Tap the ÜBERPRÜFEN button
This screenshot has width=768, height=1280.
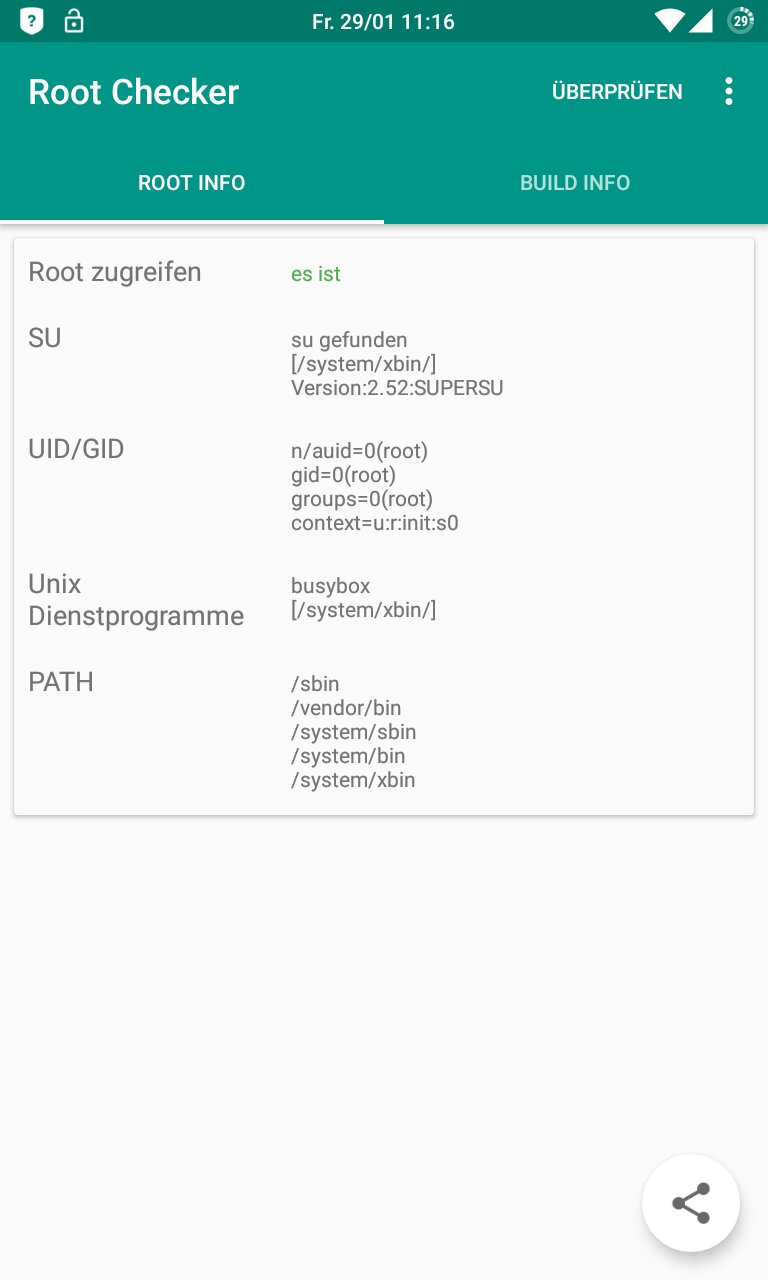click(617, 92)
